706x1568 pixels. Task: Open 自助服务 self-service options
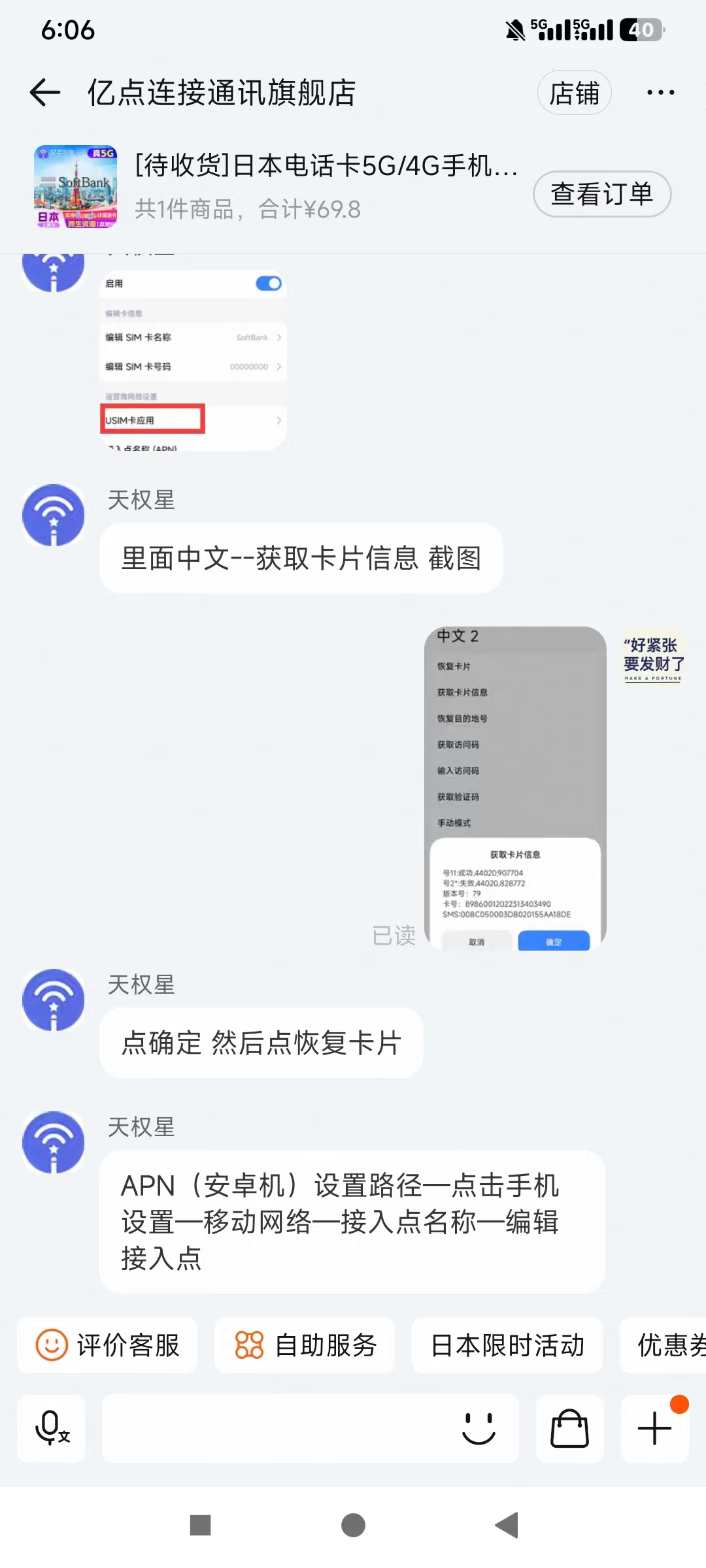click(305, 1345)
